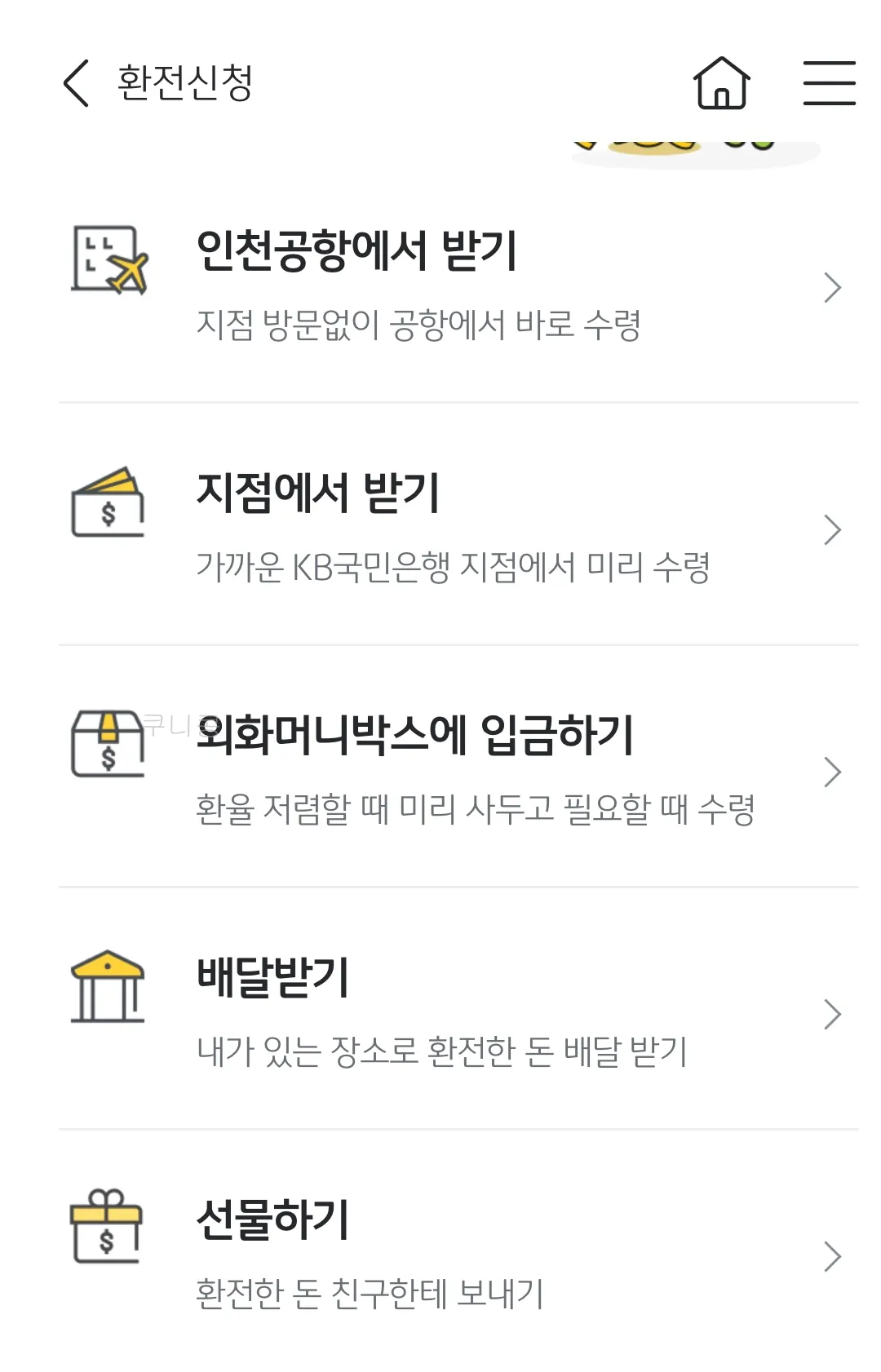The image size is (881, 1372).
Task: Expand the chevron next to 인천공항에서 받기
Action: point(832,287)
